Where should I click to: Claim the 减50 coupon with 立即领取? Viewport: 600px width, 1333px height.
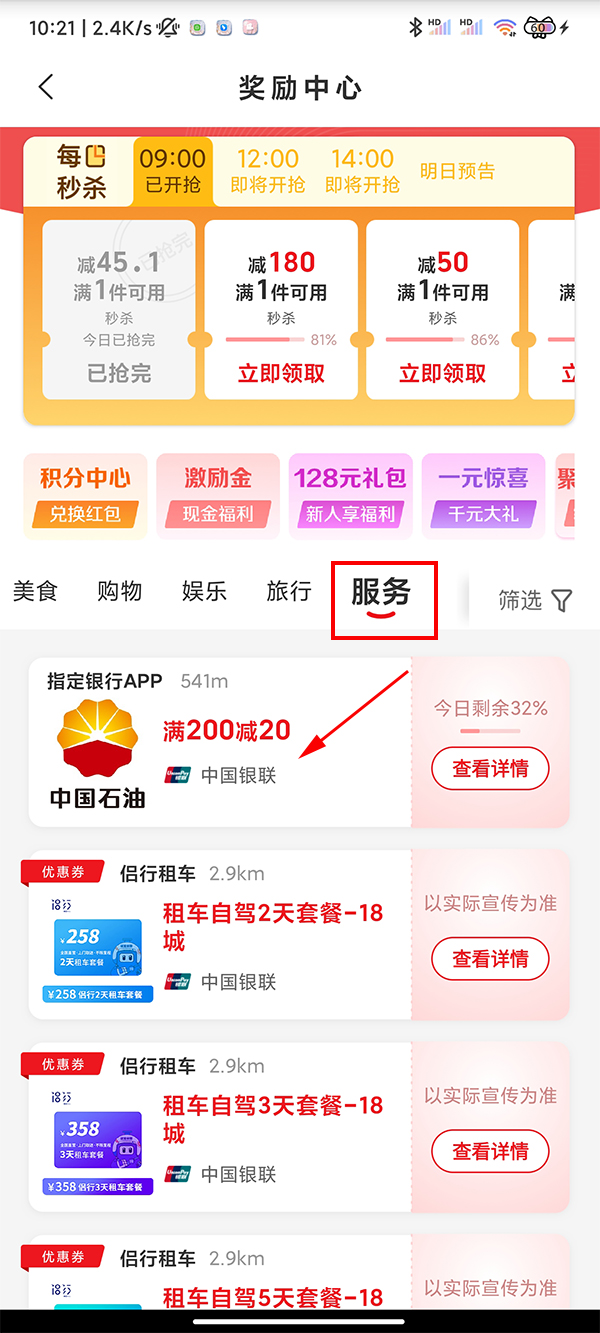click(x=443, y=374)
